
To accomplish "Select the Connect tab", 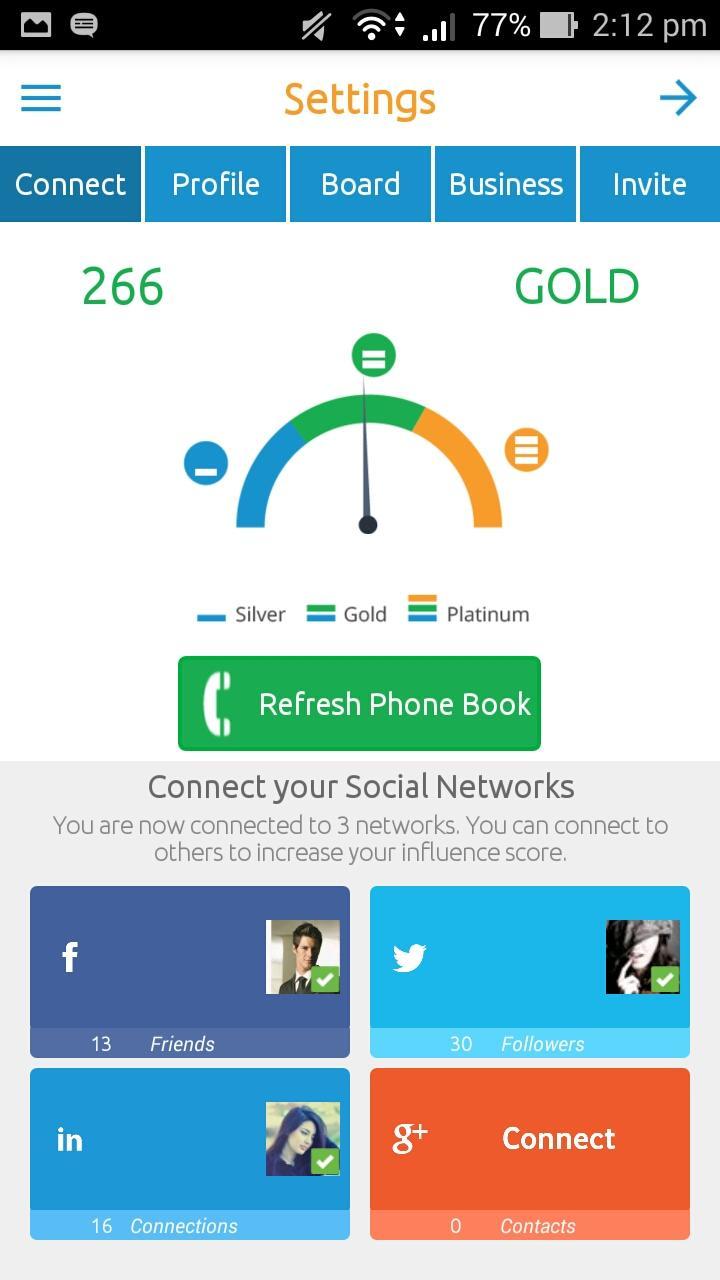I will point(71,184).
